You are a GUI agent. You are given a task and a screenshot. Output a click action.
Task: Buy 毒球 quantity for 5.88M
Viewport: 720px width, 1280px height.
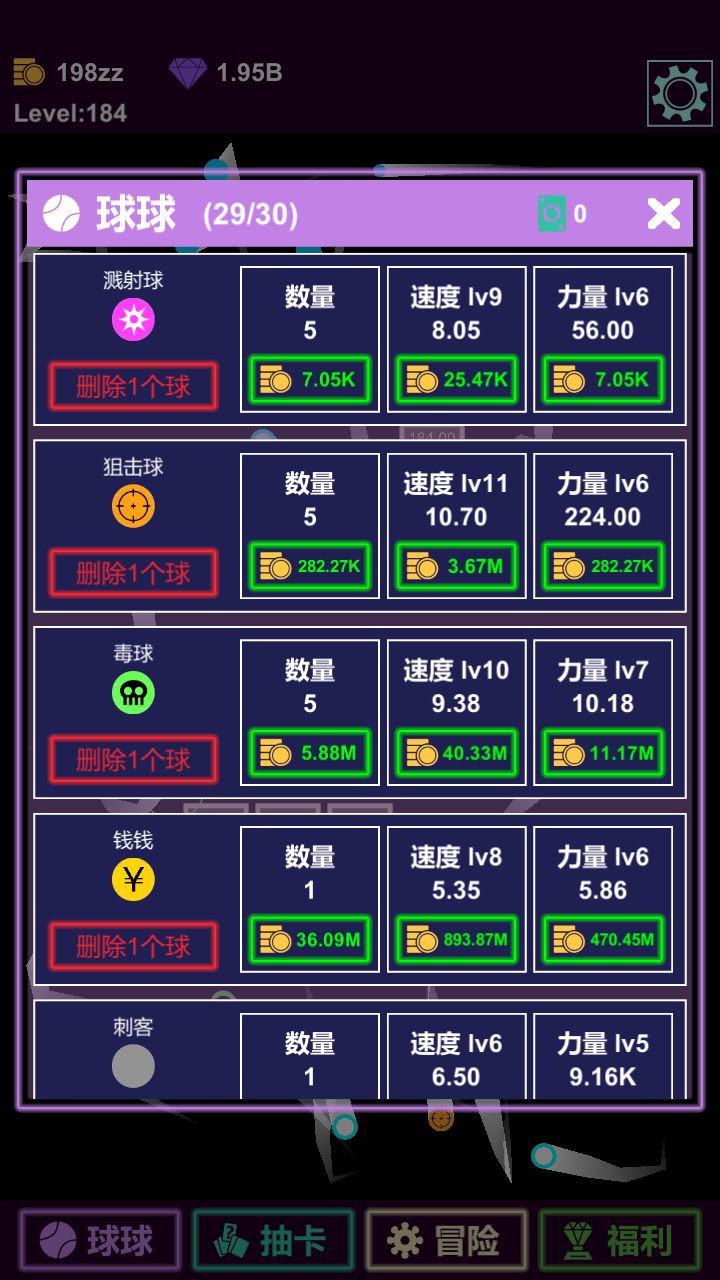pos(310,753)
